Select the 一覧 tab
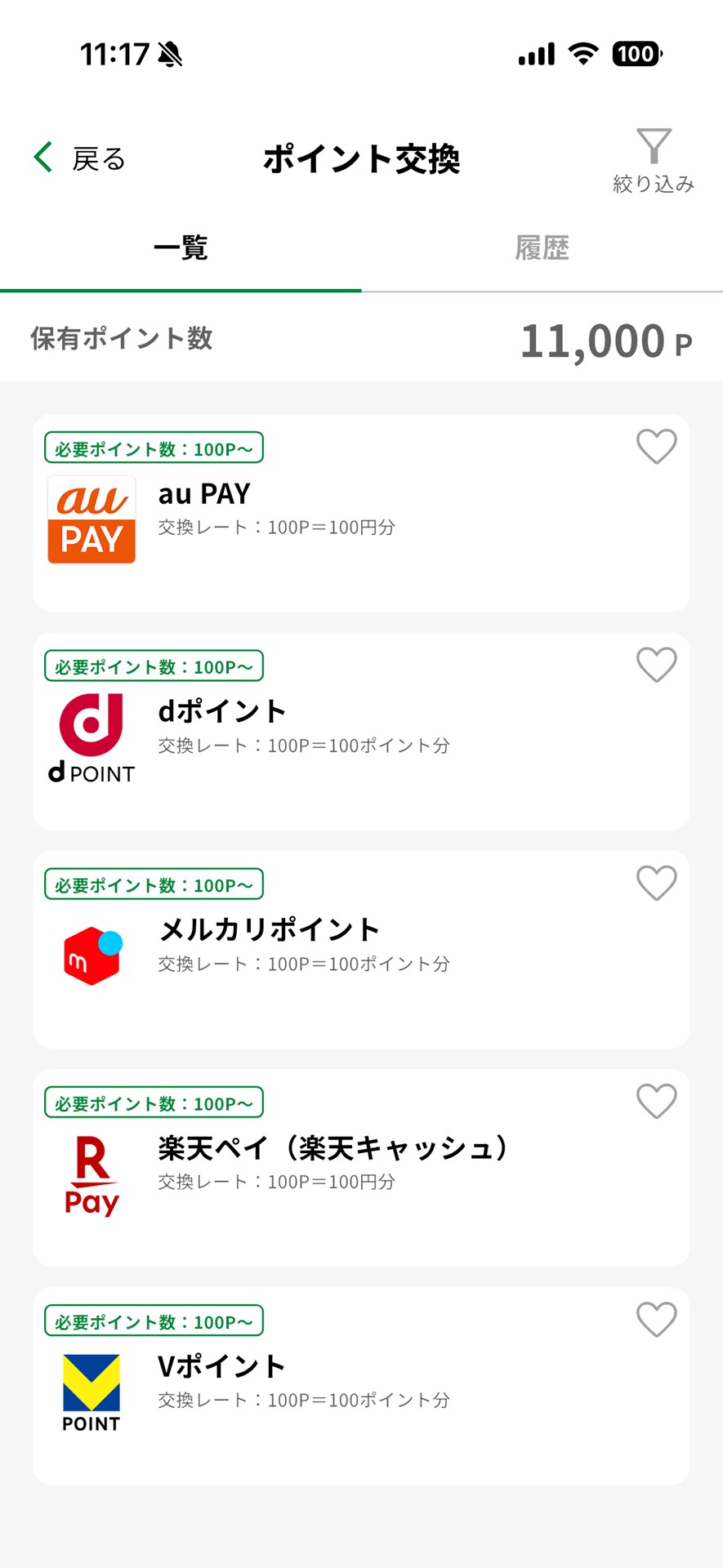This screenshot has height=1568, width=723. tap(181, 247)
